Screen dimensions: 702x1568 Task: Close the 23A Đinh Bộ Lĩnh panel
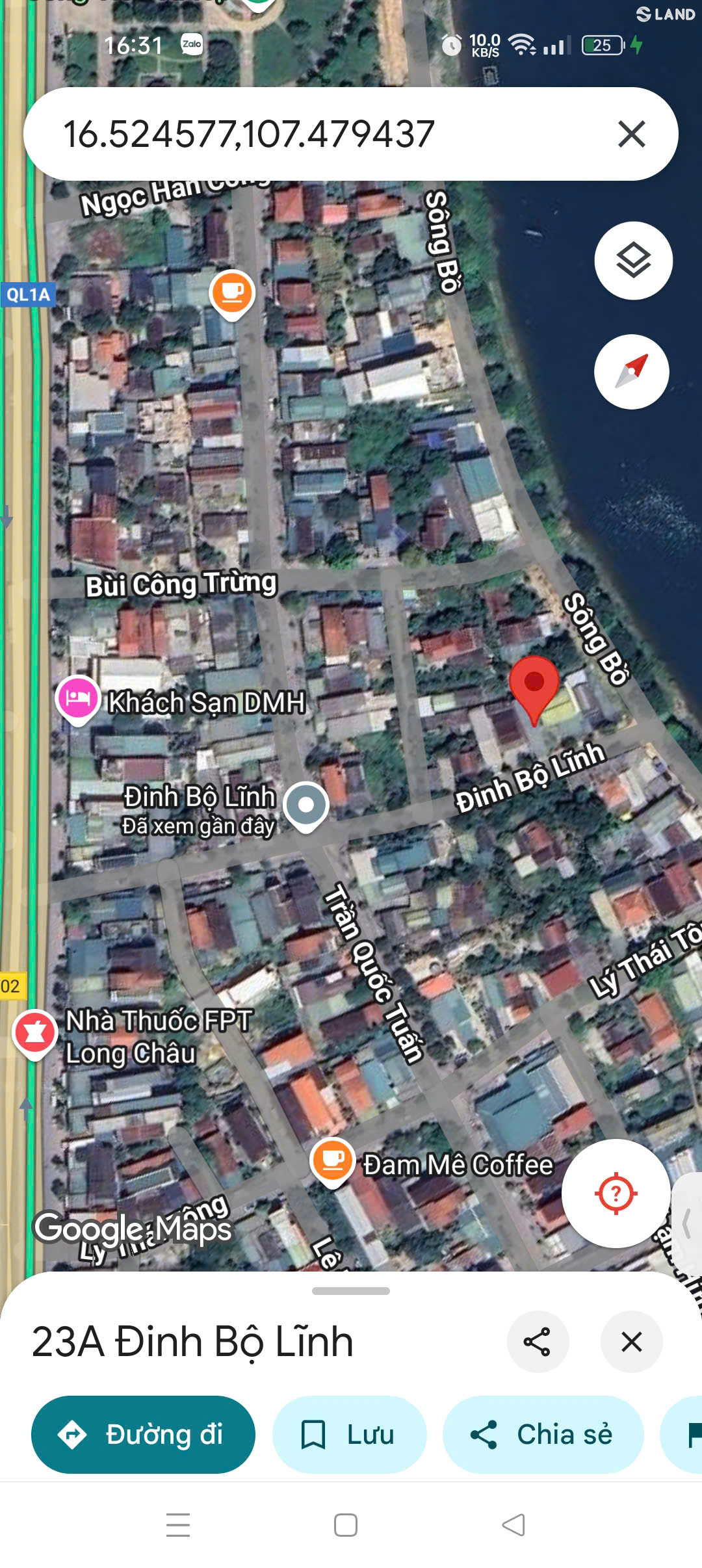tap(631, 1342)
